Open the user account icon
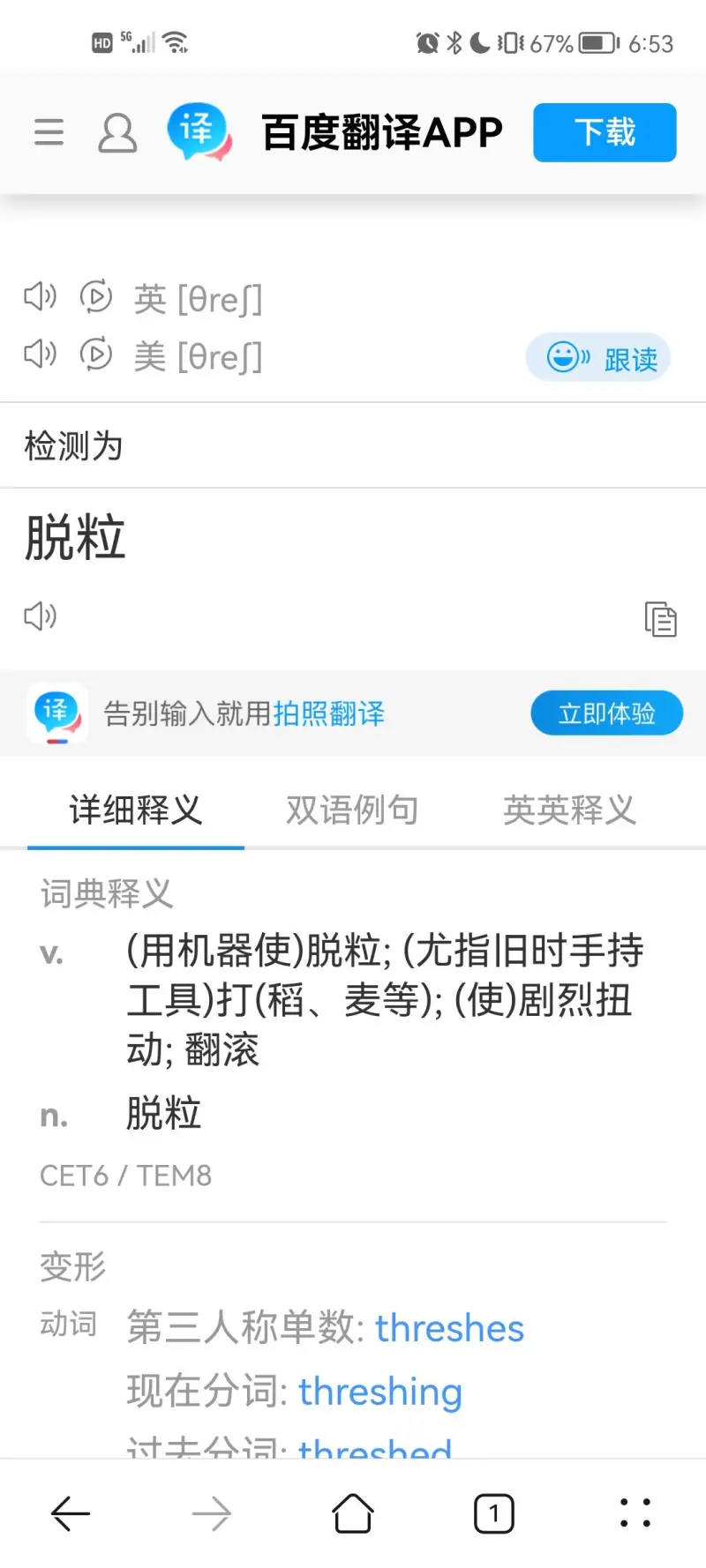Image resolution: width=706 pixels, height=1568 pixels. 116,132
